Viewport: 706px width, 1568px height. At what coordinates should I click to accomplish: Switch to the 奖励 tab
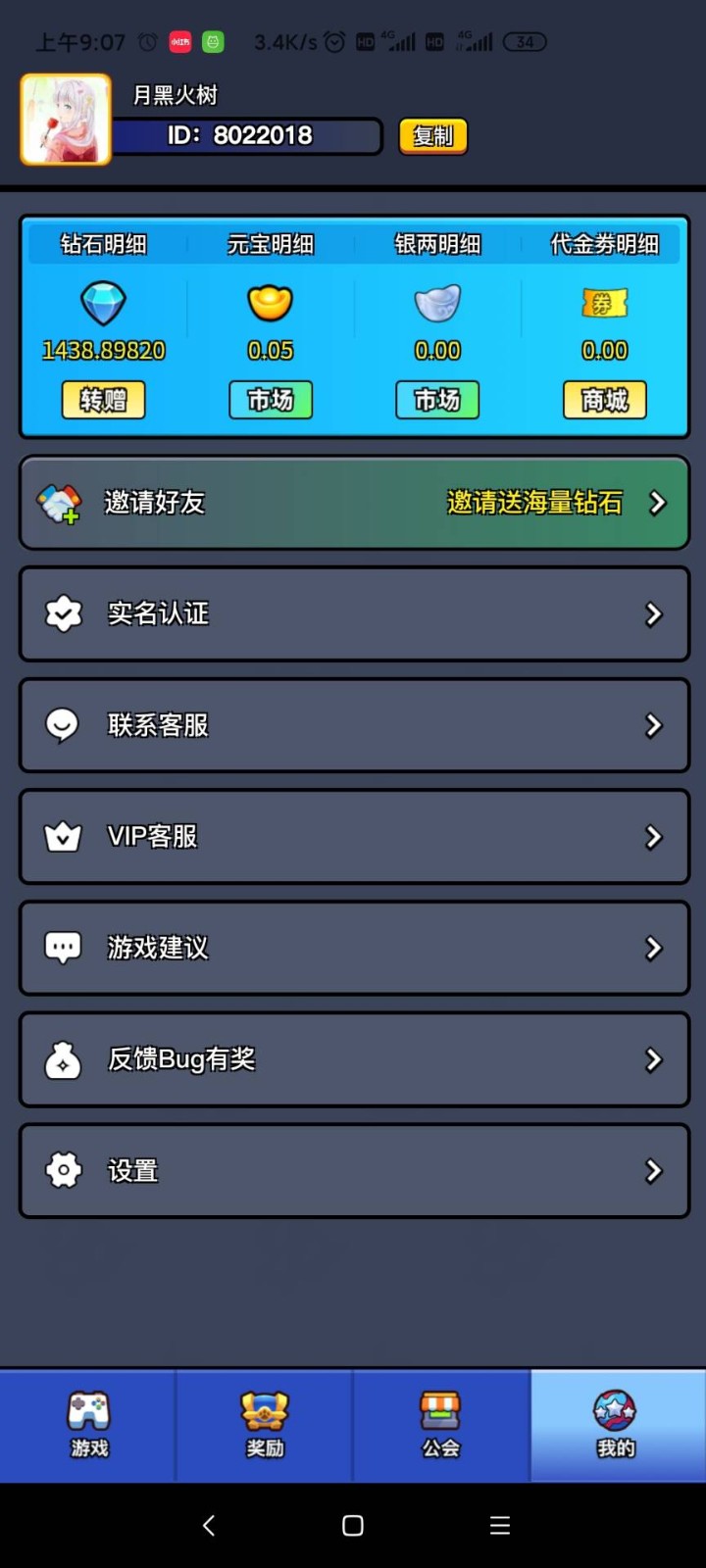[265, 1425]
